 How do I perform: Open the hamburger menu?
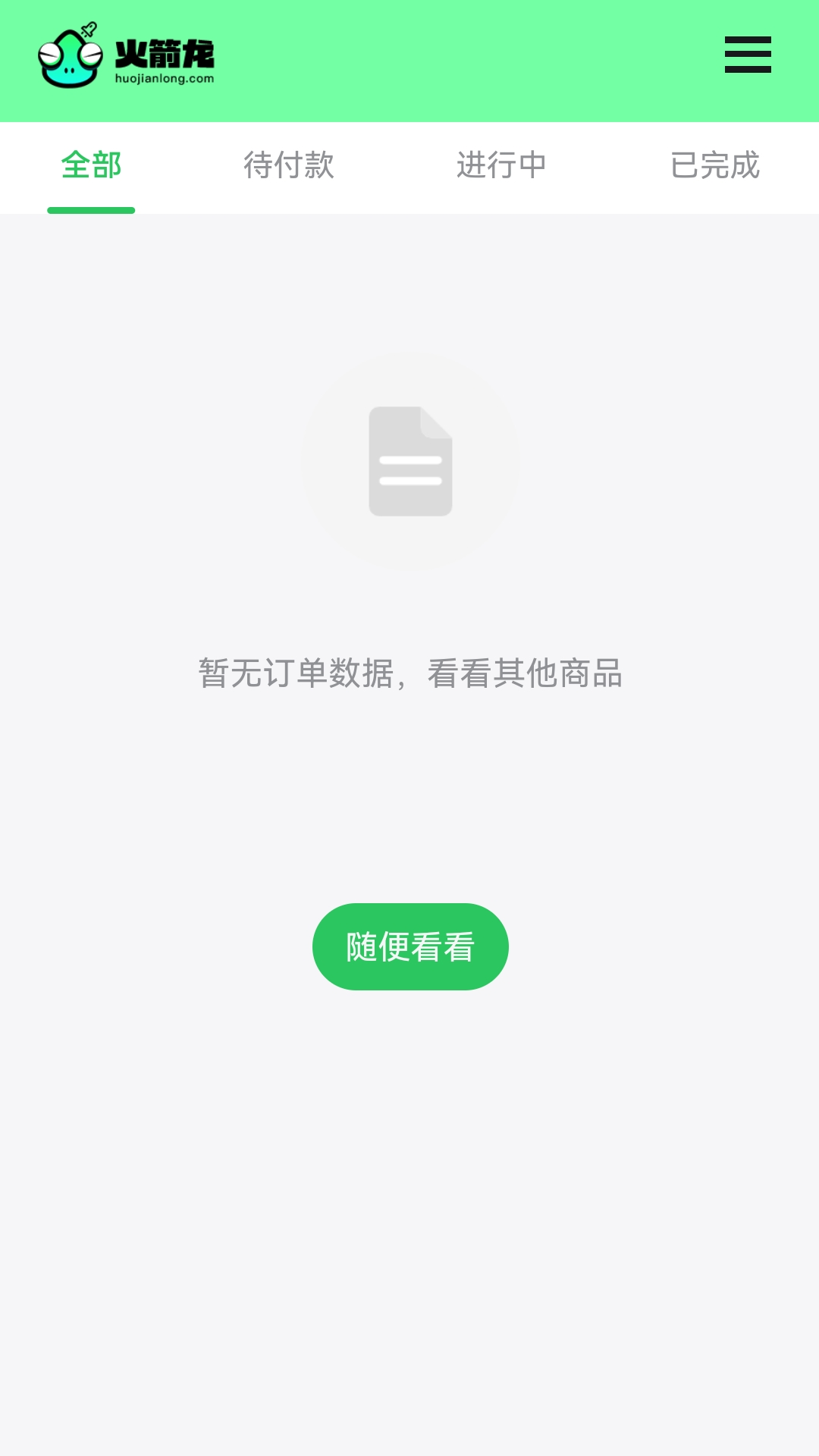[x=747, y=55]
